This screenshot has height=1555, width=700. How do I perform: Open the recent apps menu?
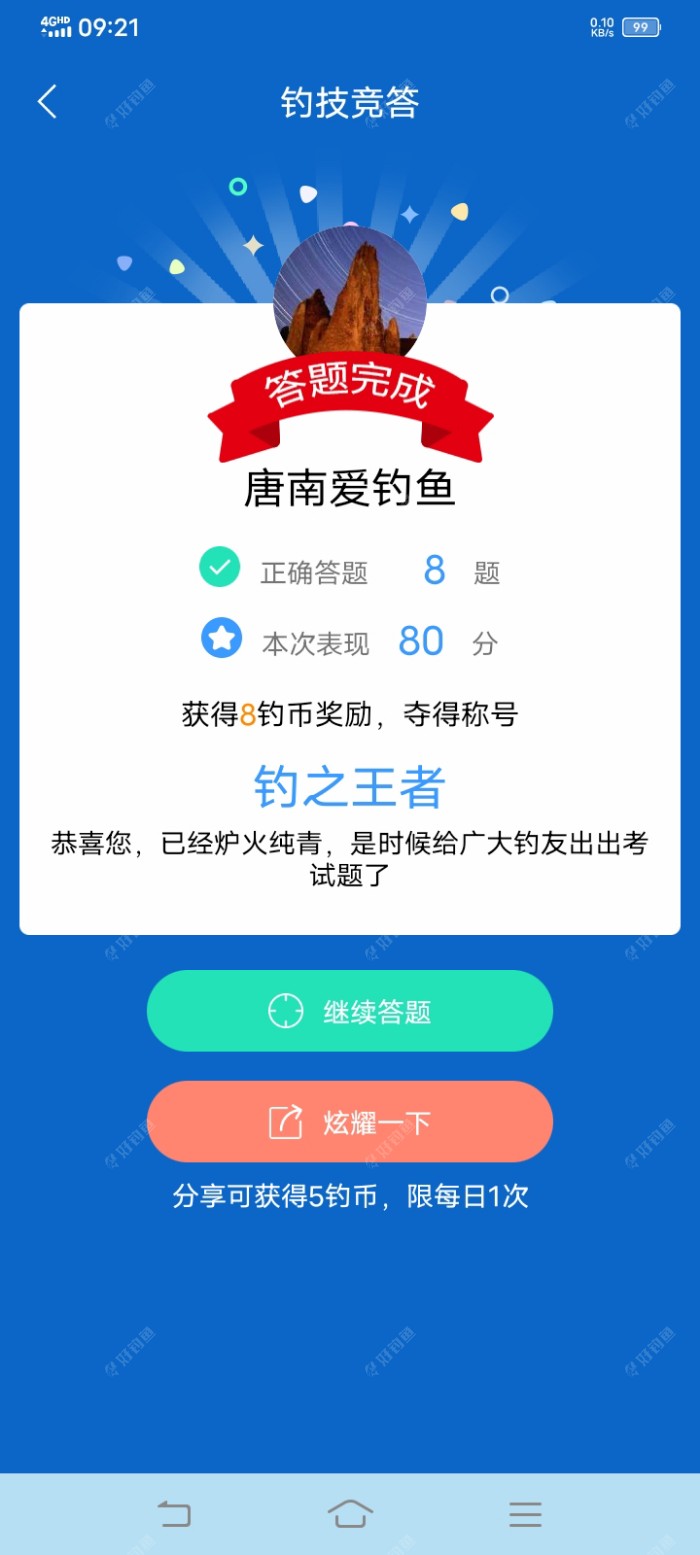point(525,1513)
